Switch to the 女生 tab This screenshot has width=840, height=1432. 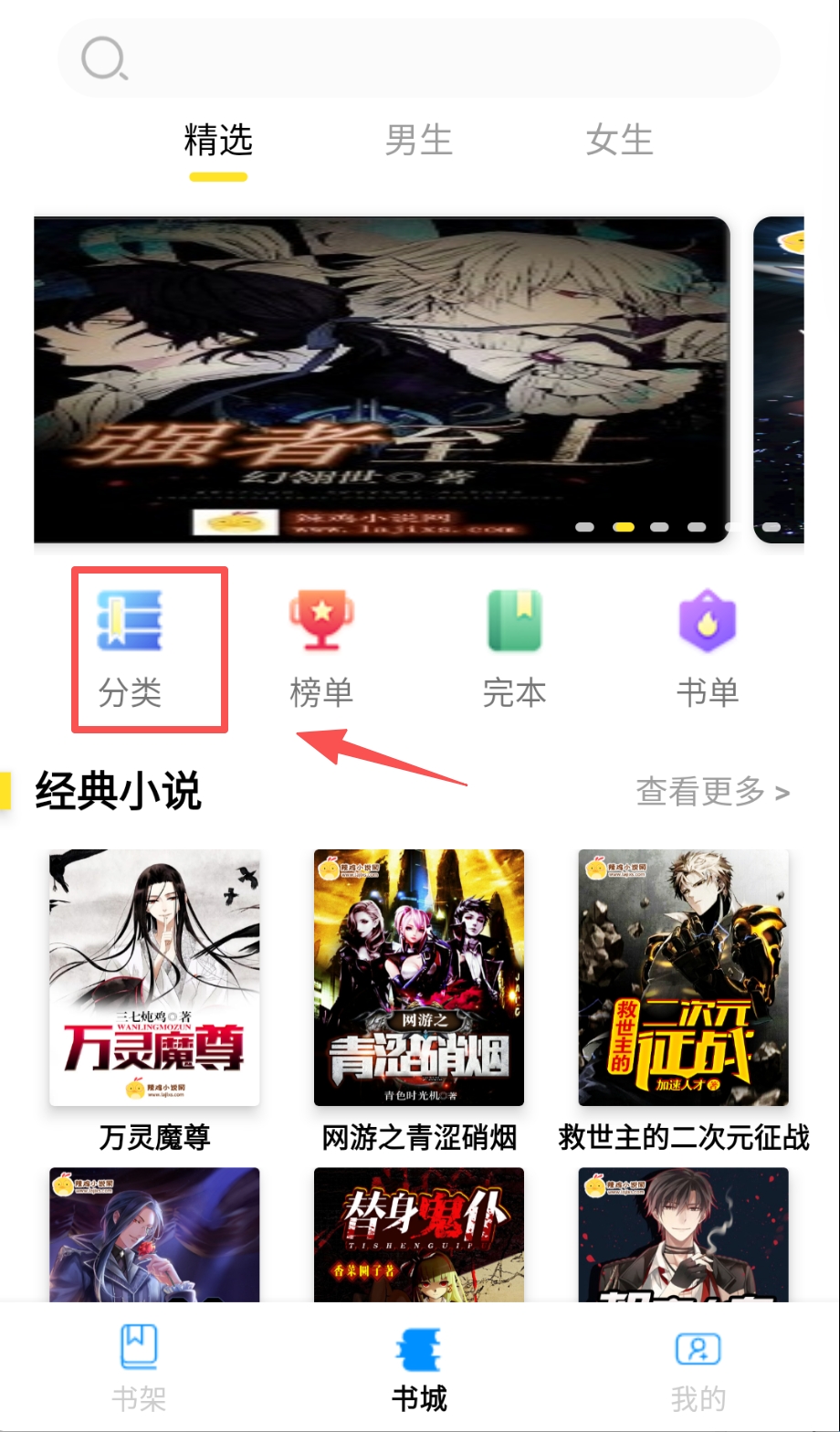(619, 141)
